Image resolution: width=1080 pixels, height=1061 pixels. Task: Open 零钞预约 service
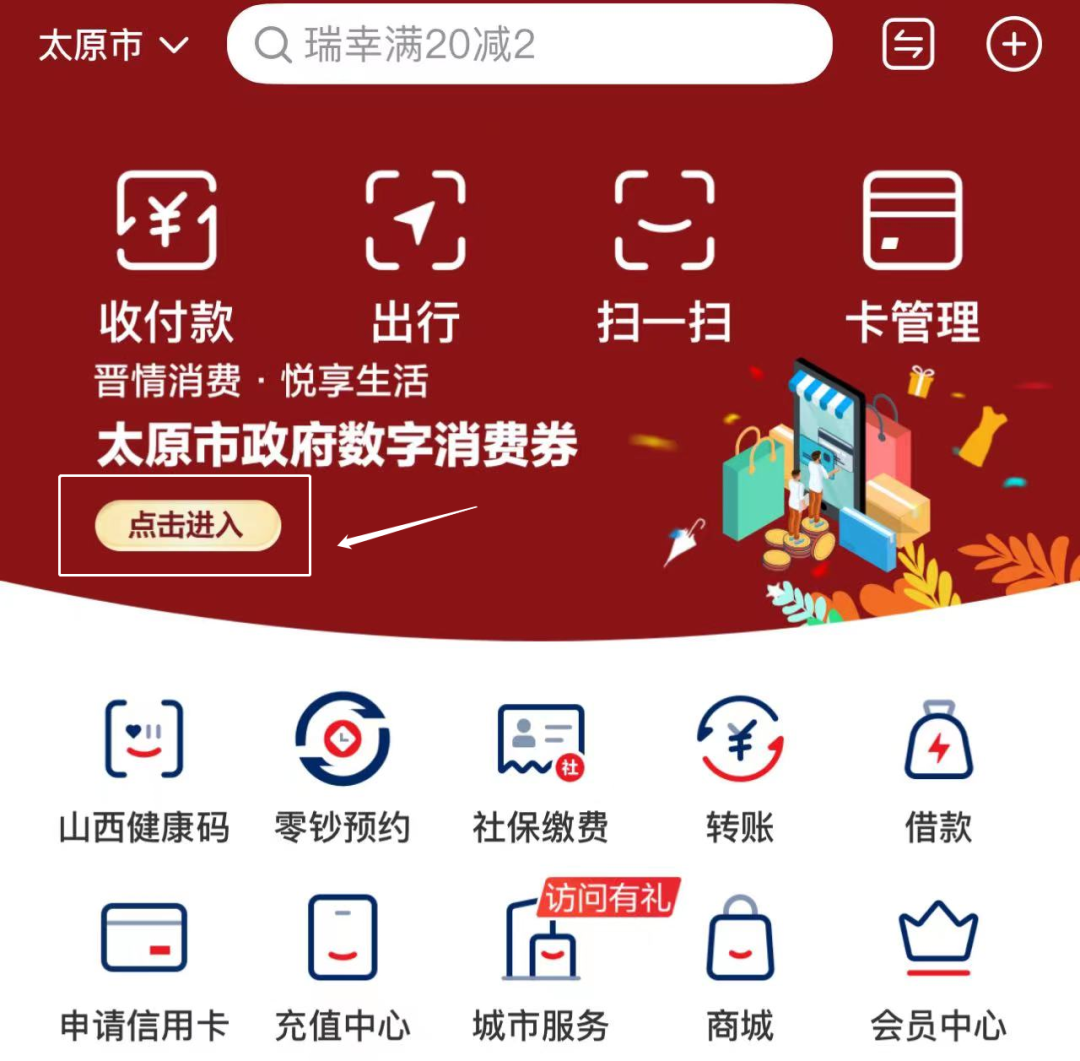pyautogui.click(x=342, y=770)
